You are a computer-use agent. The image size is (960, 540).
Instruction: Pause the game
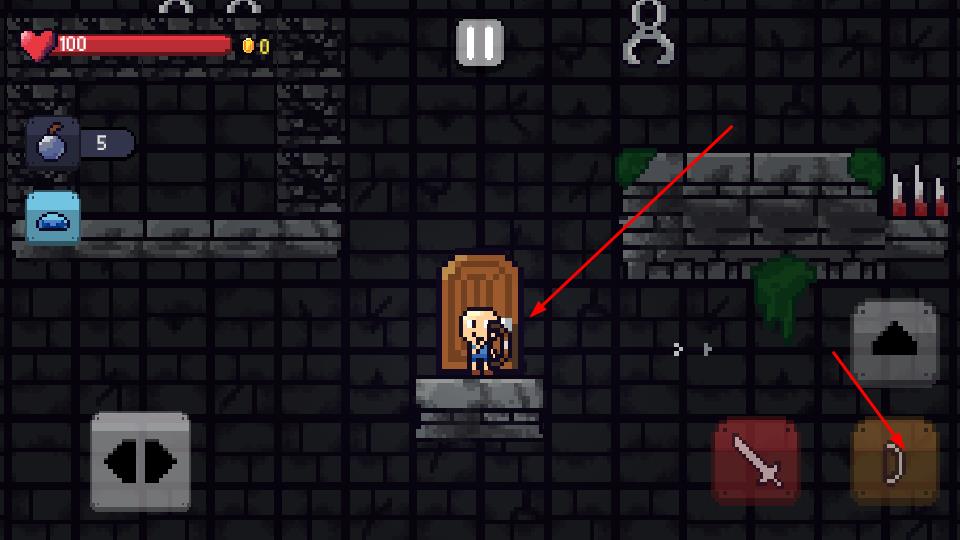(479, 44)
